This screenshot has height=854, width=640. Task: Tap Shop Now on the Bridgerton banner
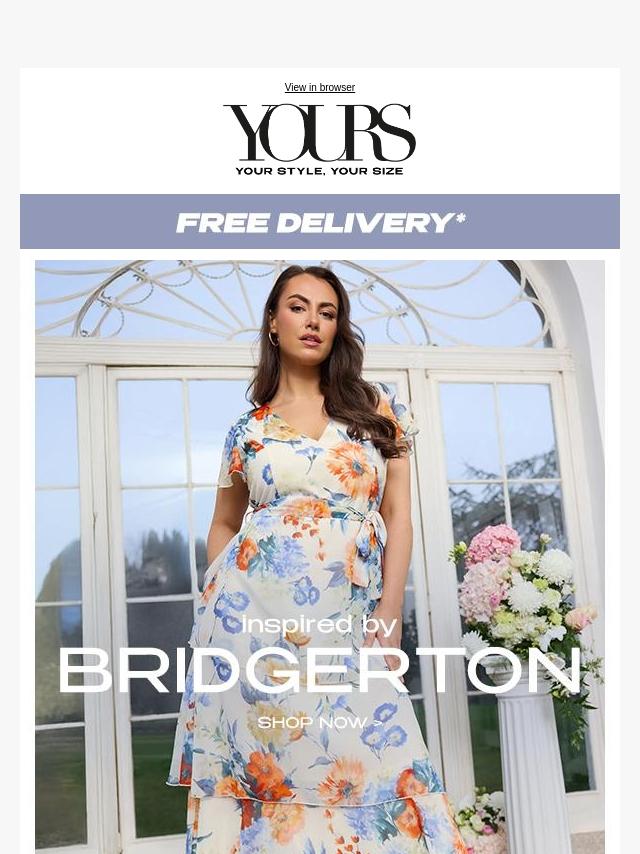319,722
